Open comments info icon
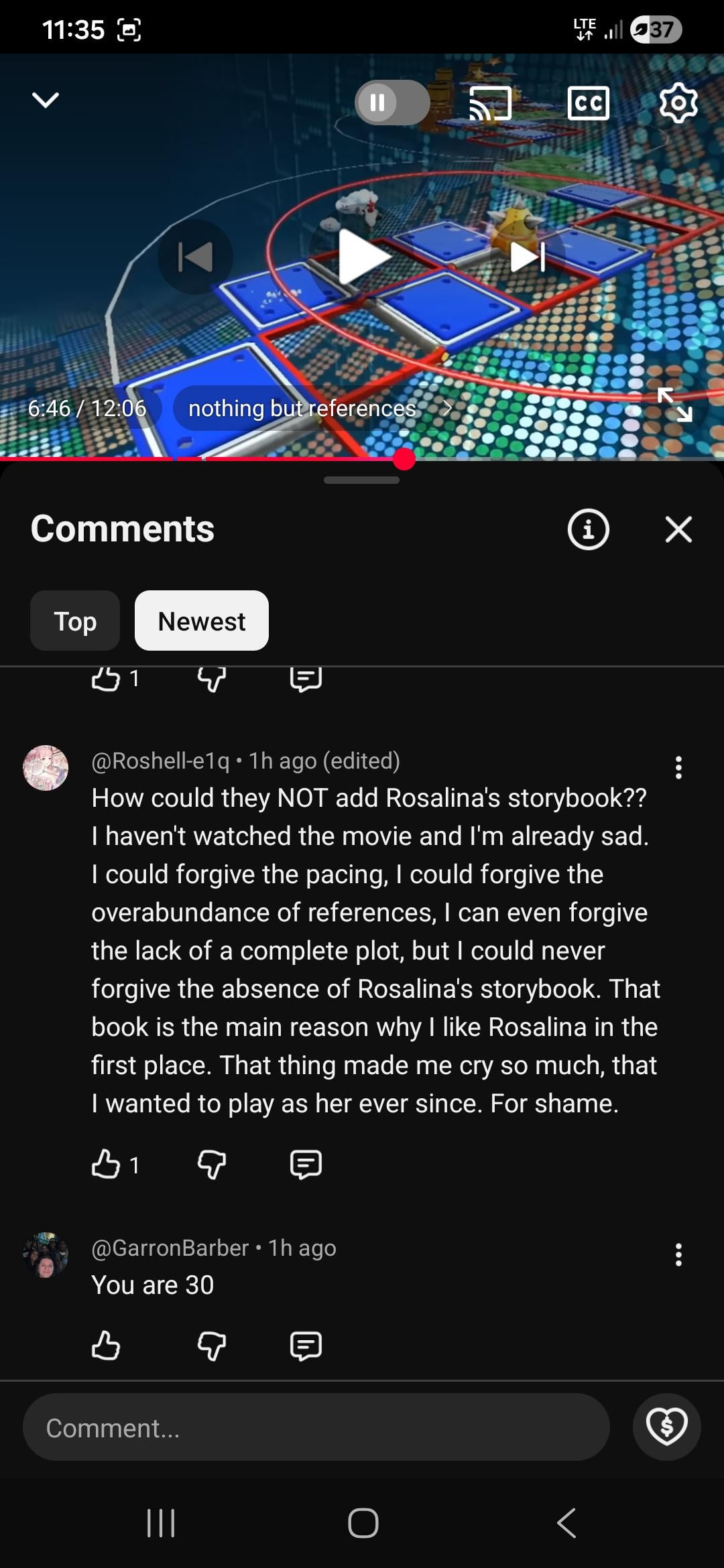Viewport: 724px width, 1568px height. 588,529
